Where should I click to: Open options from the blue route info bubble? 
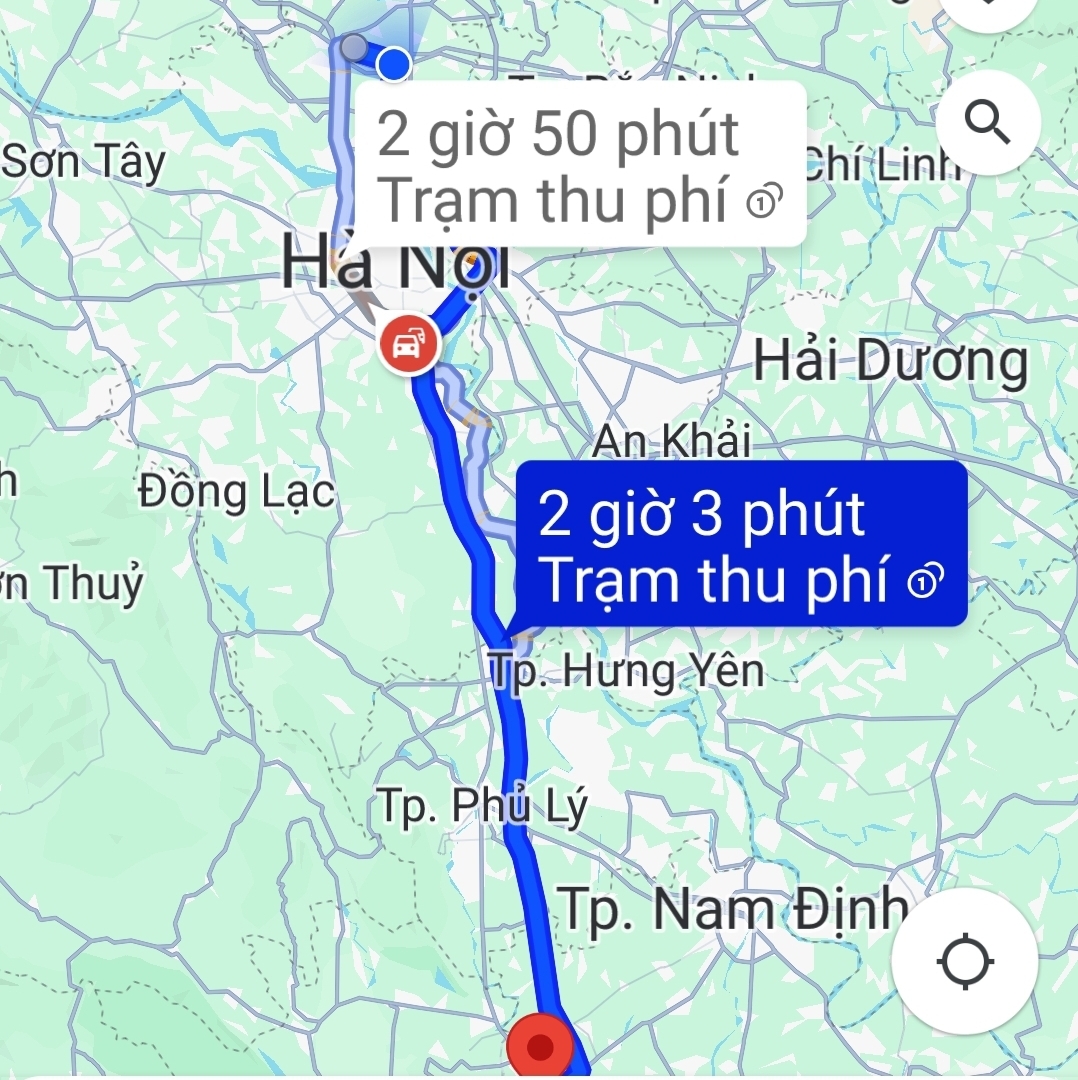coord(740,547)
